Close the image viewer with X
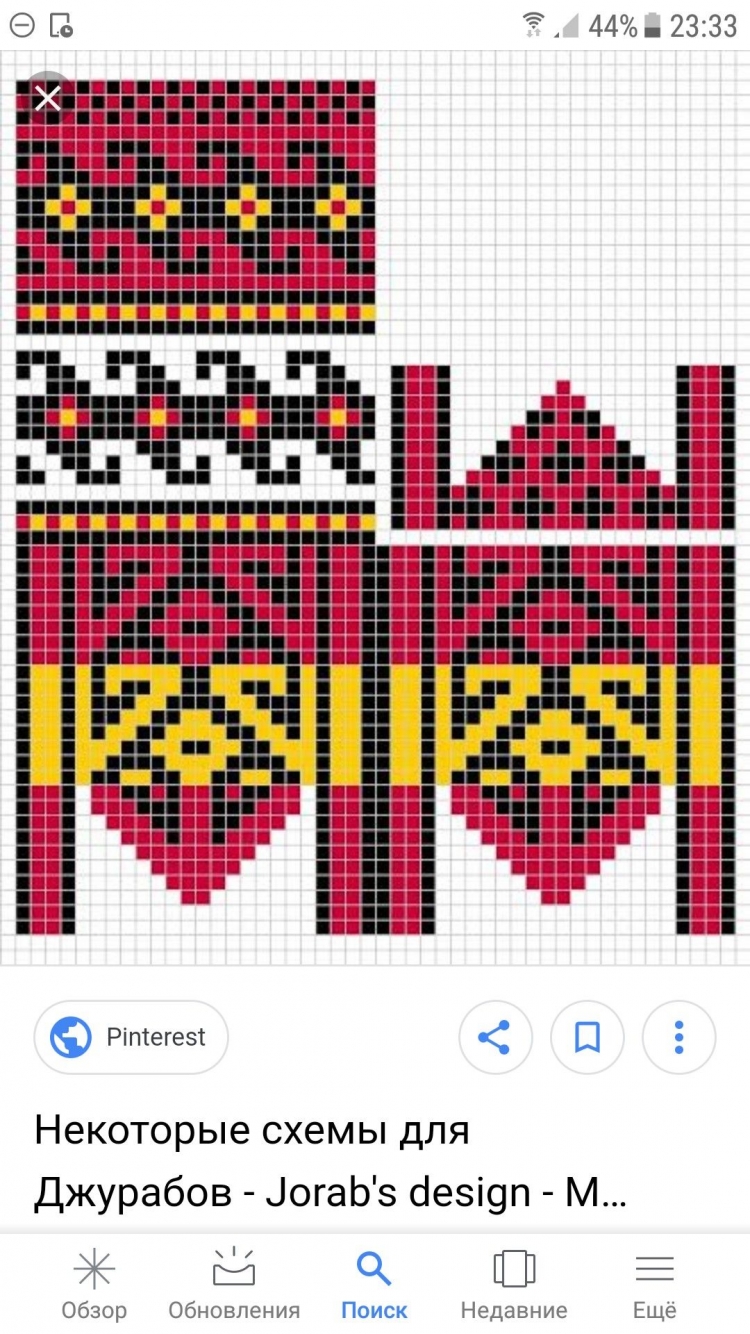This screenshot has height=1334, width=750. [47, 98]
